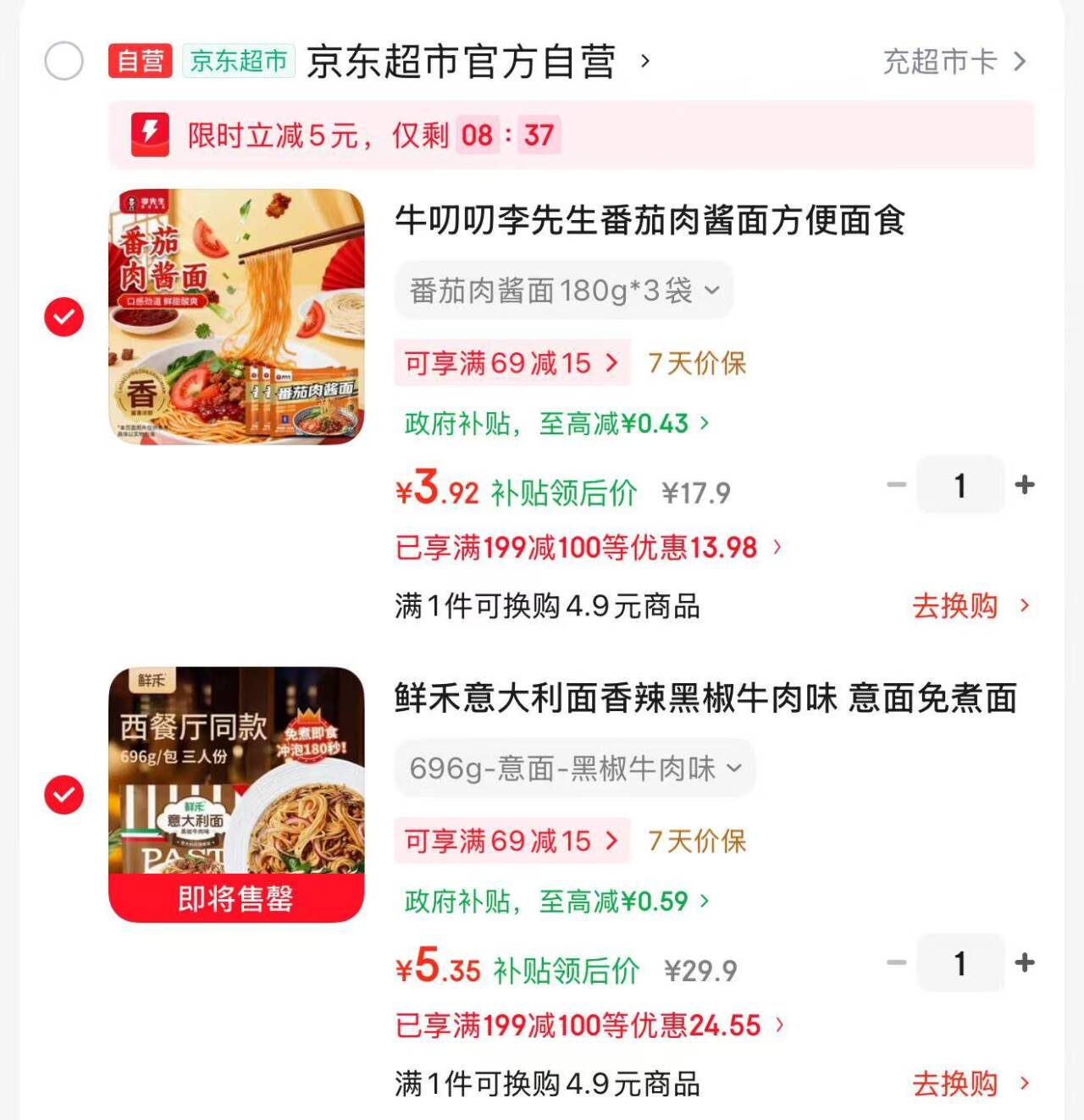1084x1120 pixels.
Task: Open 鲜禾意大利面 product image
Action: [236, 794]
